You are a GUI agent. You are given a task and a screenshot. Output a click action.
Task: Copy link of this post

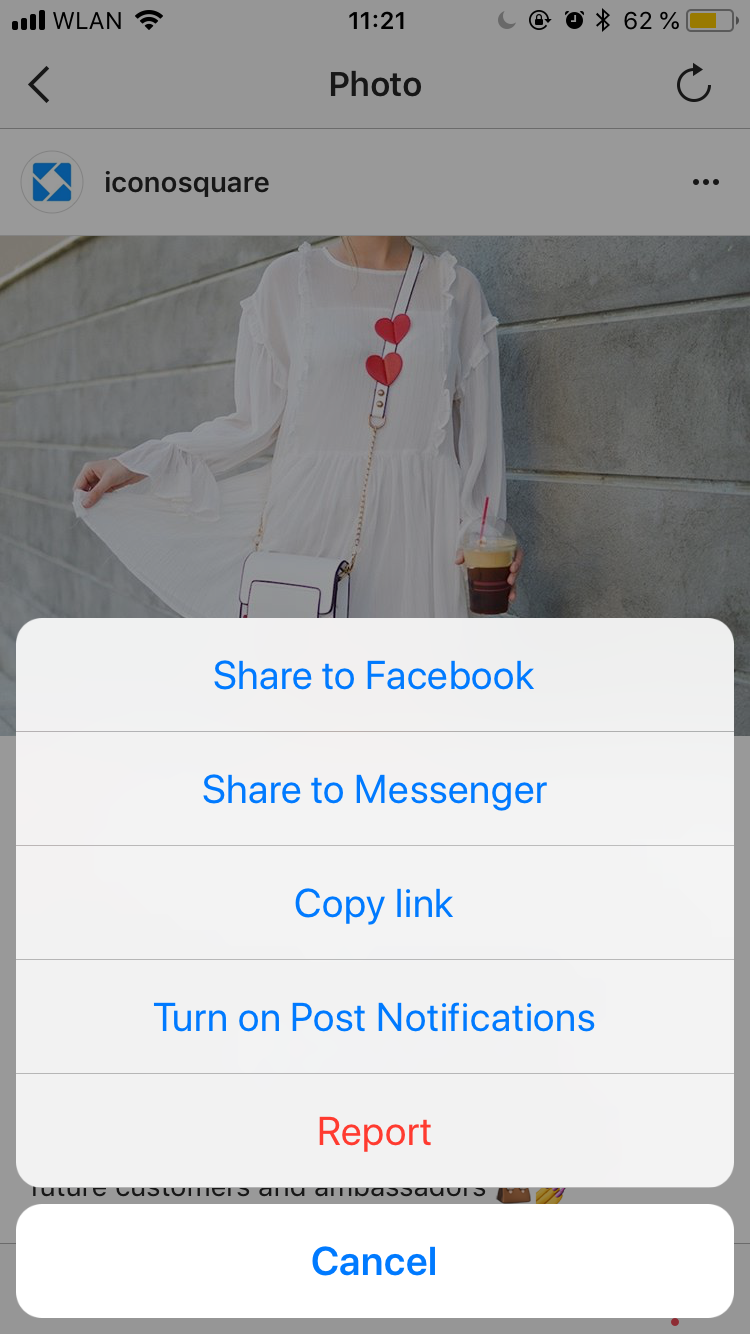375,903
